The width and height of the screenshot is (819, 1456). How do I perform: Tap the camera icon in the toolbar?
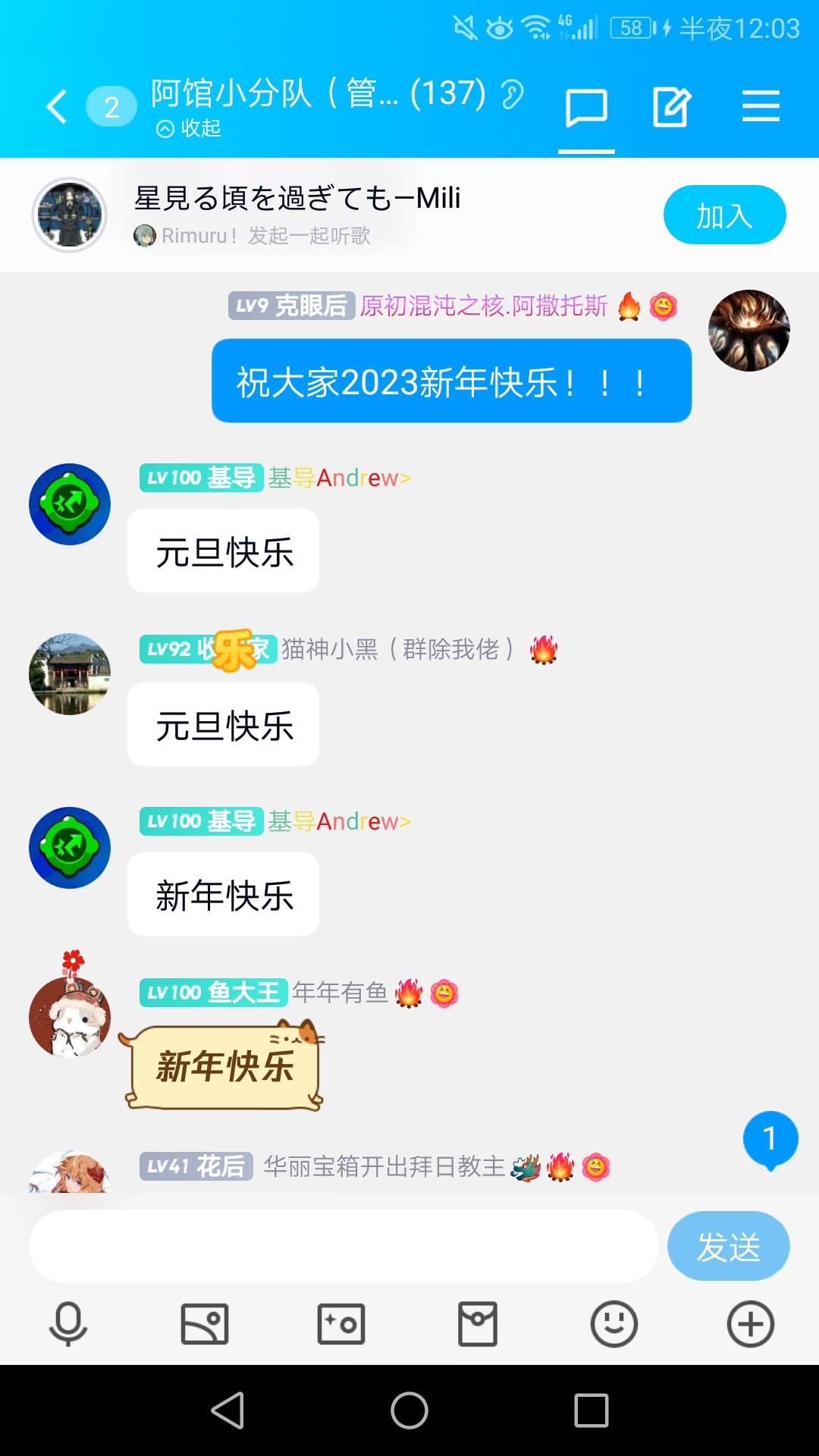click(x=341, y=1325)
